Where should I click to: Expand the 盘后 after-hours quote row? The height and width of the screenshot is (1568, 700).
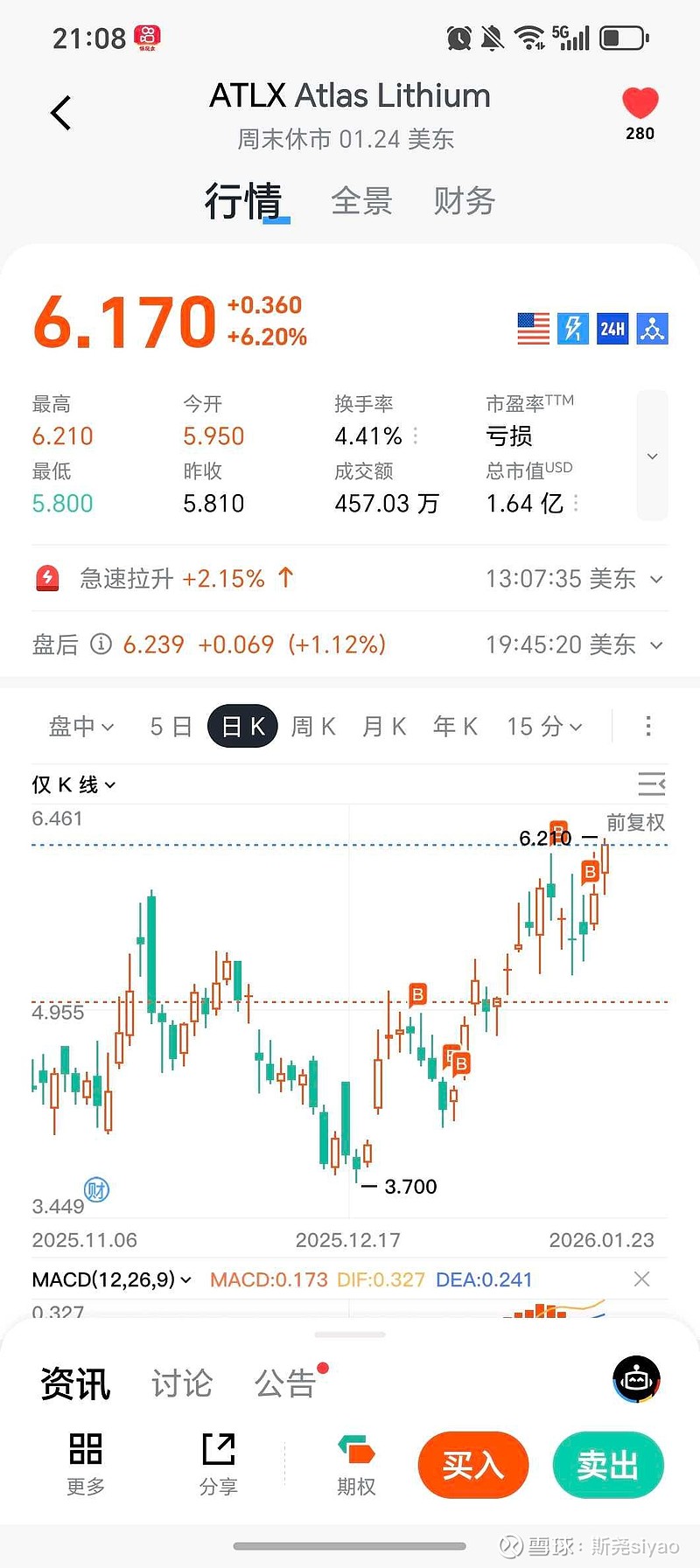pos(656,645)
